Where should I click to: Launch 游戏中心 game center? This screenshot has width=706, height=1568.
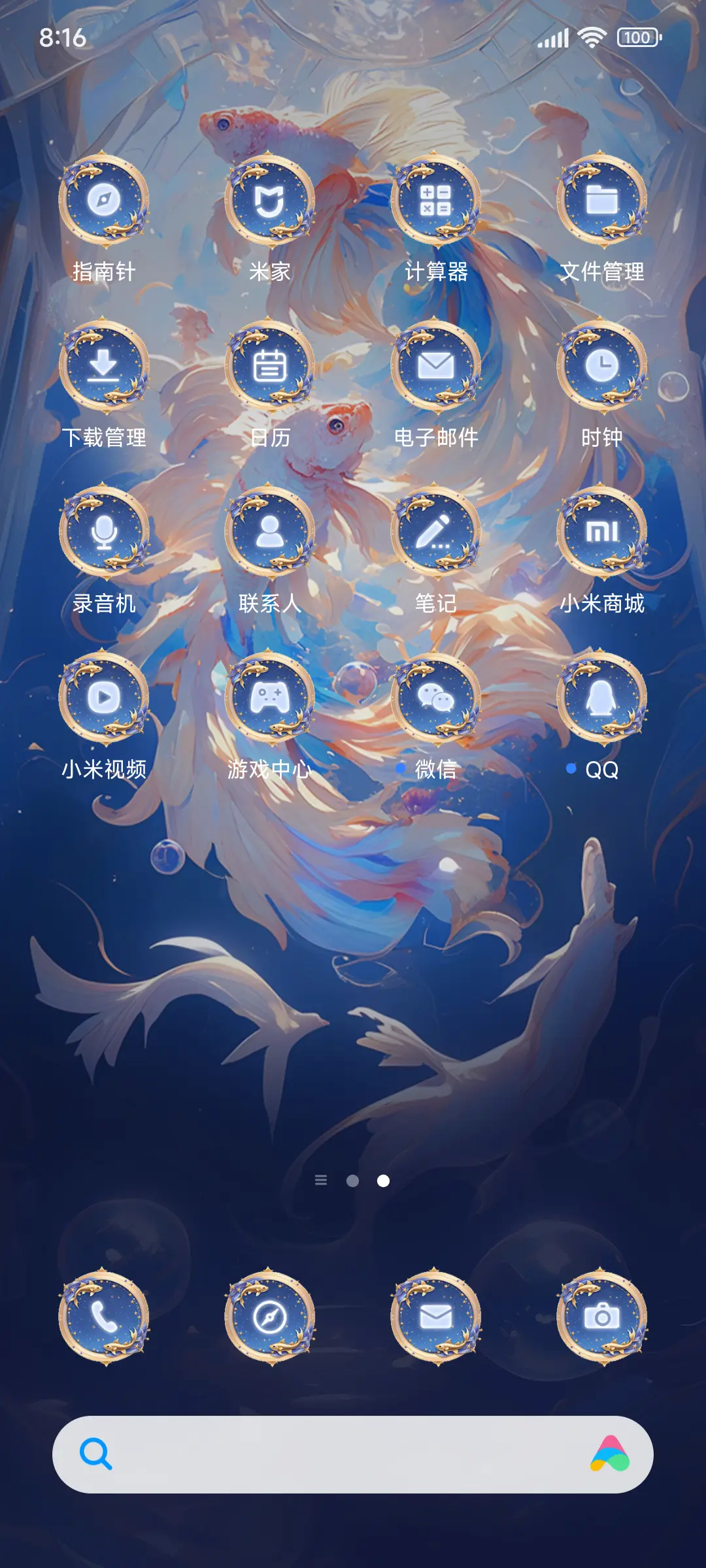pyautogui.click(x=271, y=699)
